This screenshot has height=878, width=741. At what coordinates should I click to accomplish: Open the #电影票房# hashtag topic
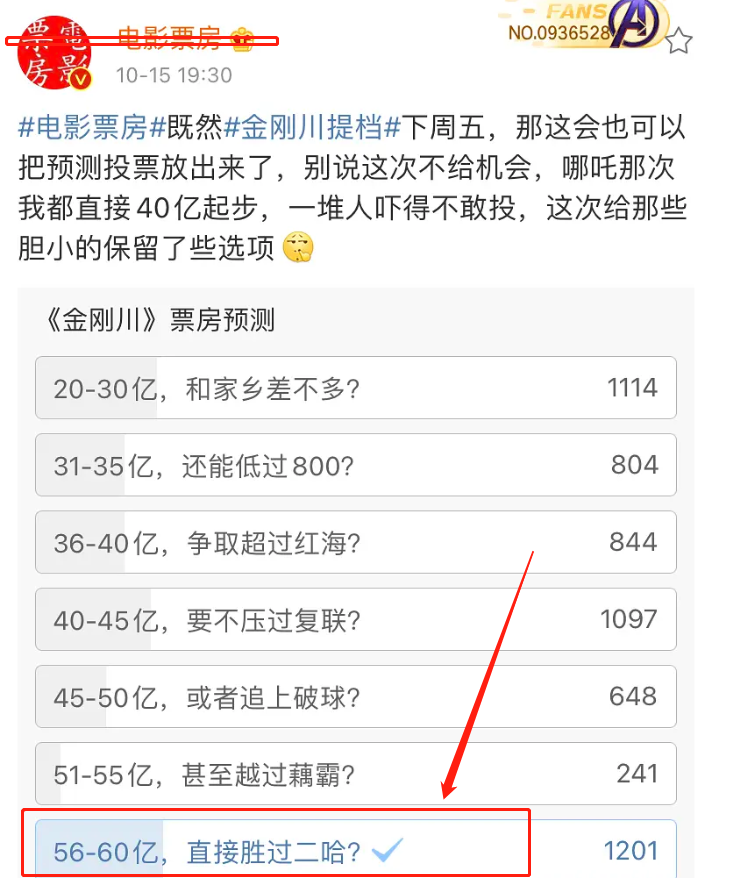tap(84, 128)
